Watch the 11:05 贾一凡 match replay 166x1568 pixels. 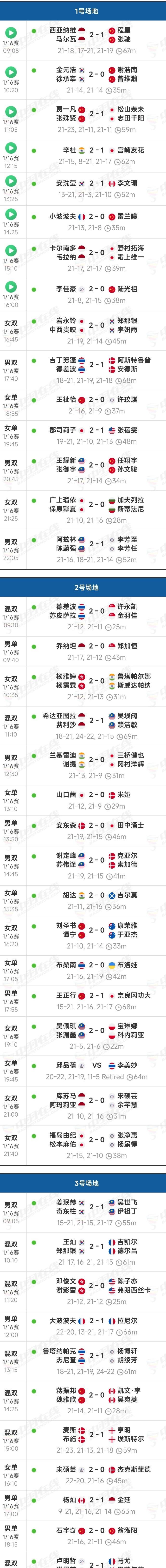point(10,111)
